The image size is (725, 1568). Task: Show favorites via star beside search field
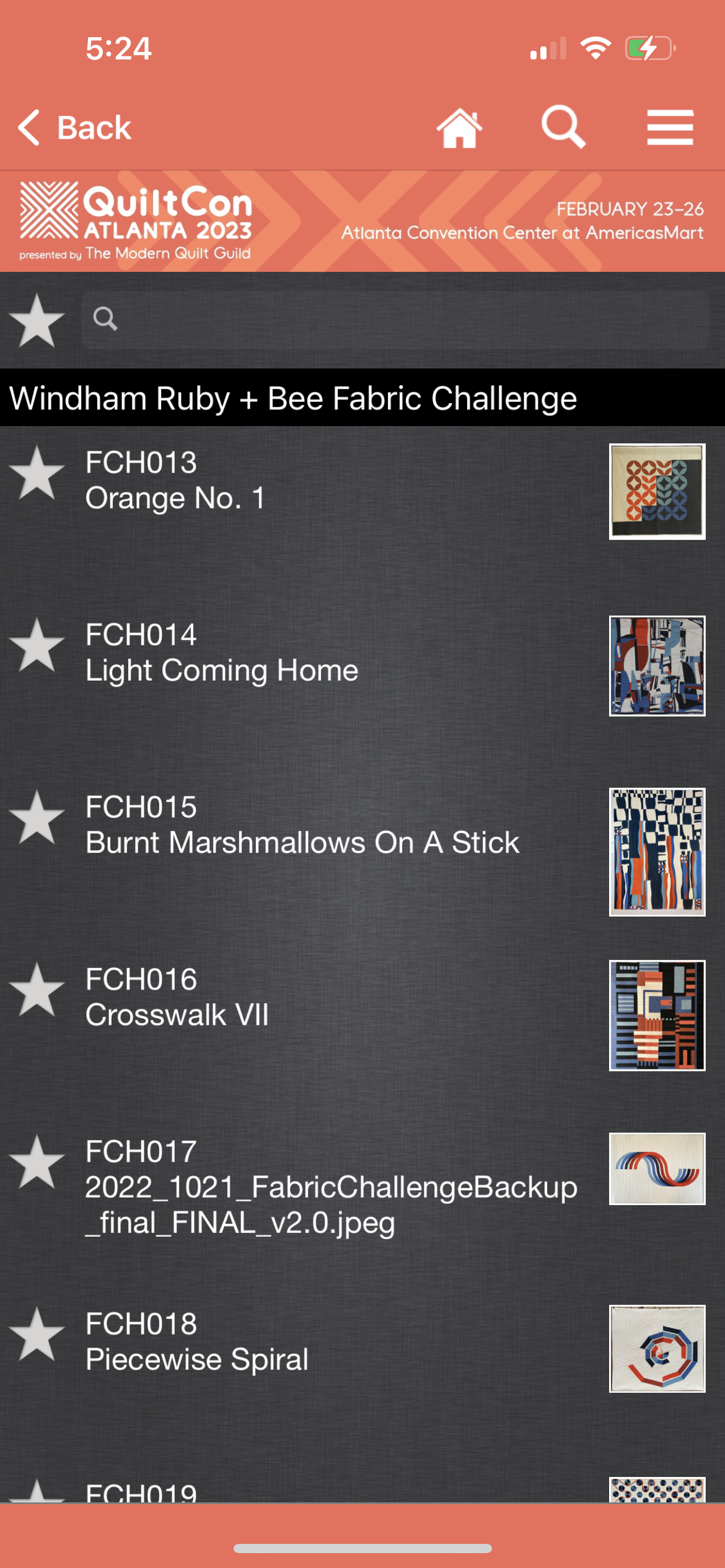point(37,320)
